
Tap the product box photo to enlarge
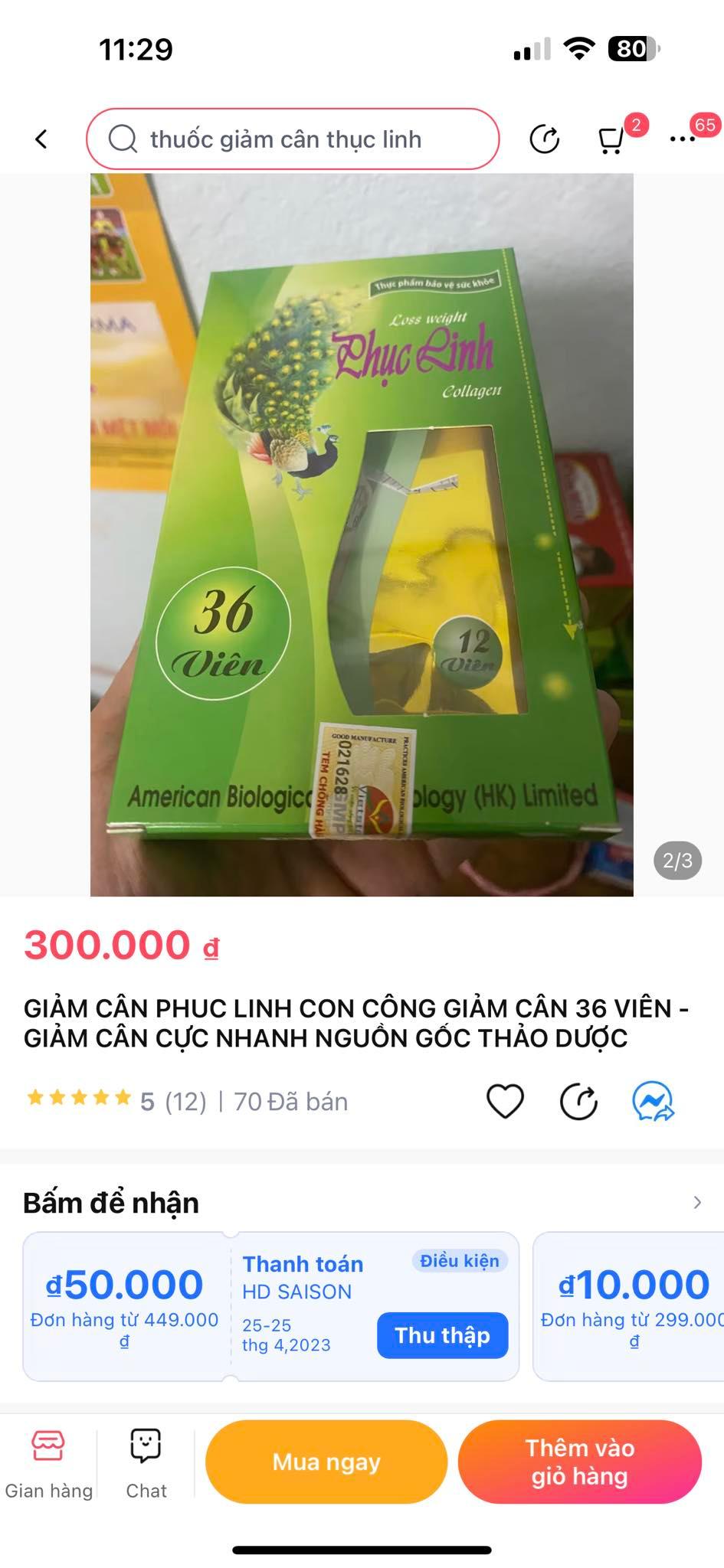click(x=362, y=536)
